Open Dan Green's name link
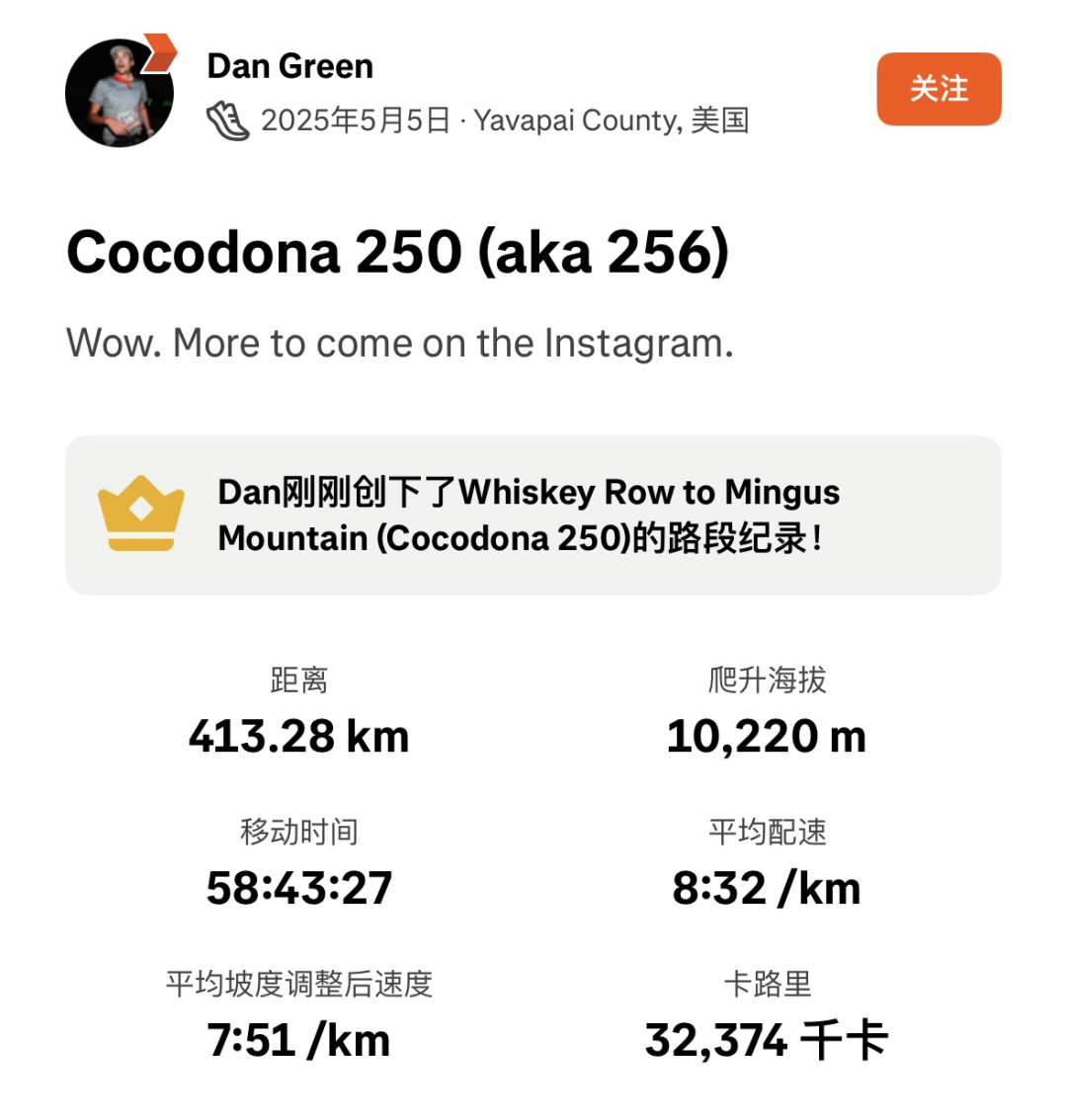Viewport: 1067px width, 1120px height. click(289, 66)
